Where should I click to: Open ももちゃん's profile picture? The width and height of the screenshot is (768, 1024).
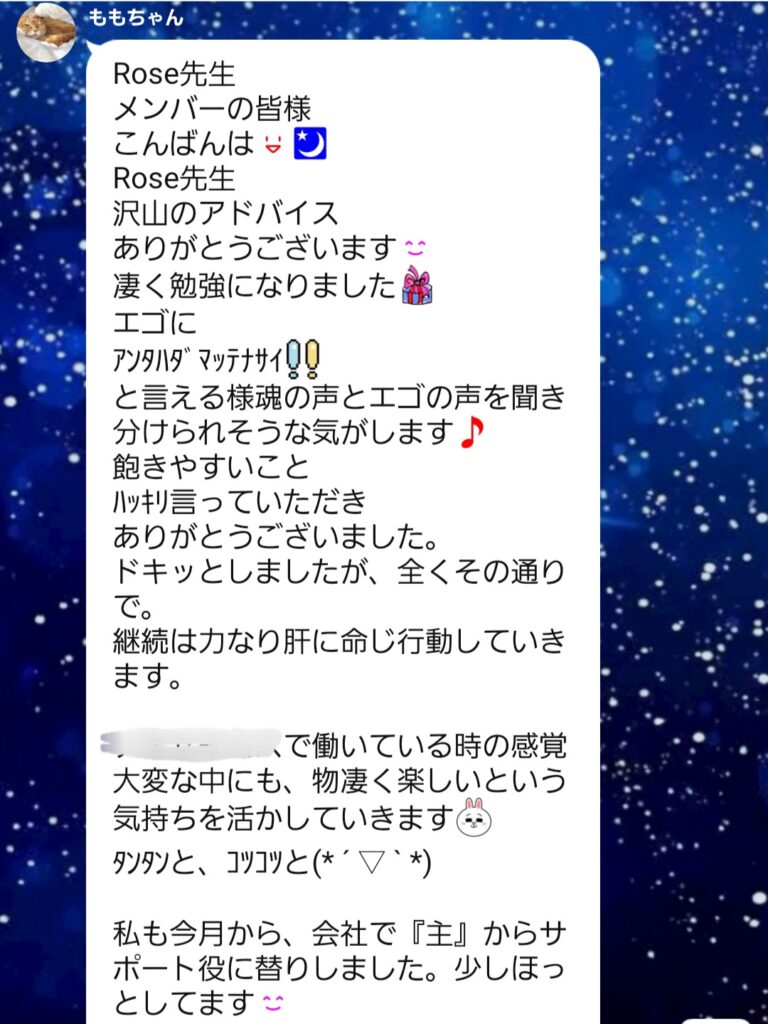(x=46, y=30)
